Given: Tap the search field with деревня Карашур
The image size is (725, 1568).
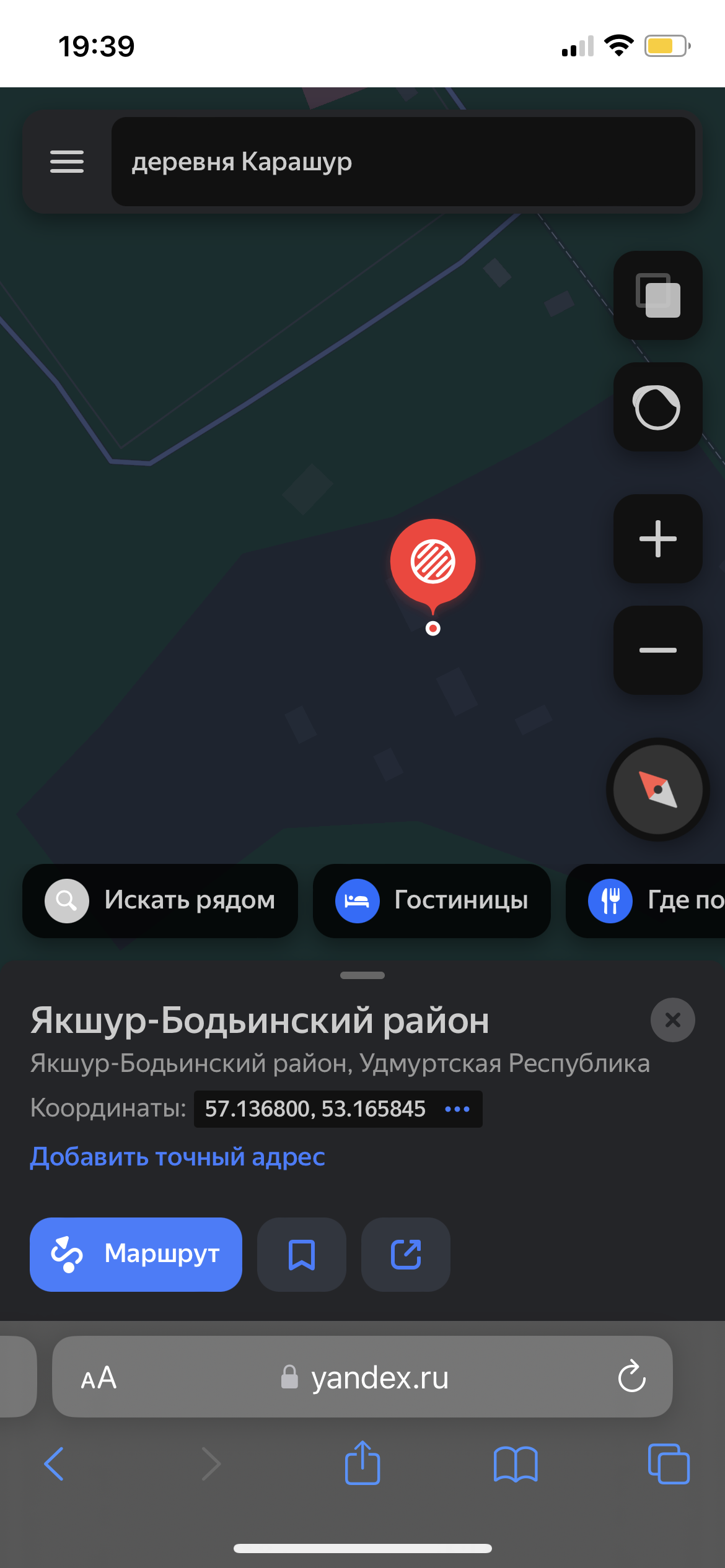Looking at the screenshot, I should [x=403, y=162].
